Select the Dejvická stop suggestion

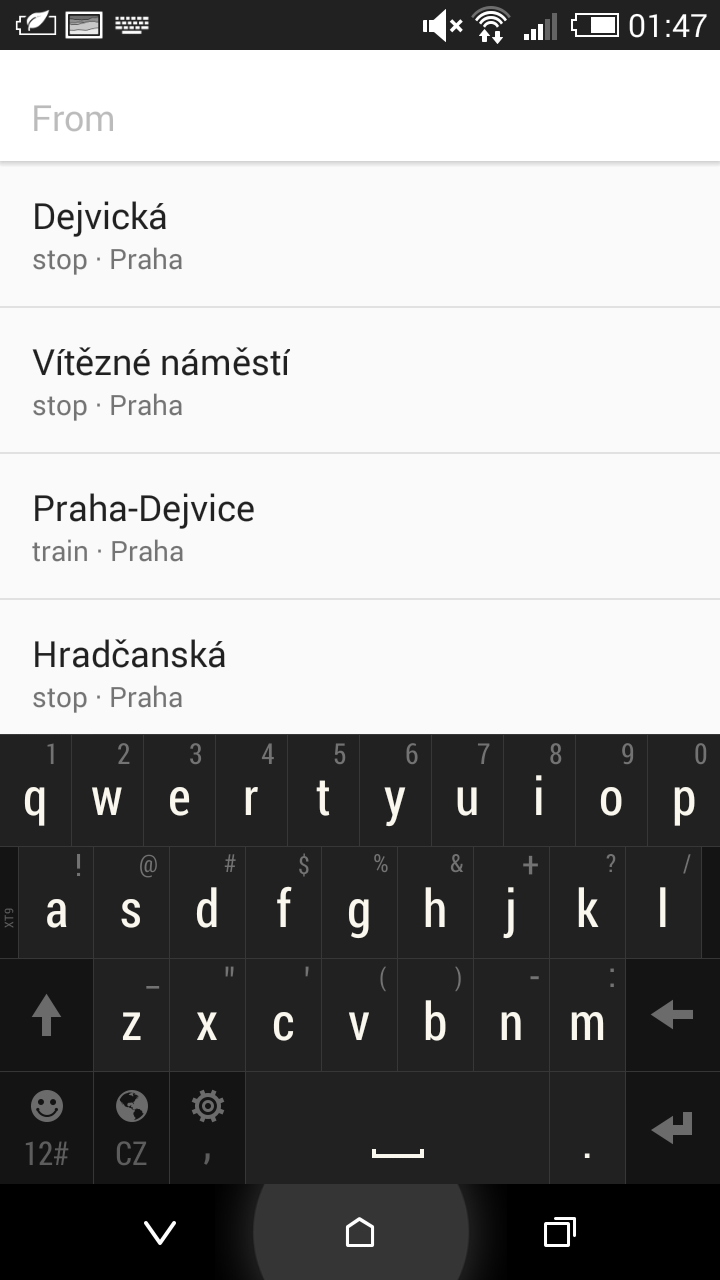(360, 235)
